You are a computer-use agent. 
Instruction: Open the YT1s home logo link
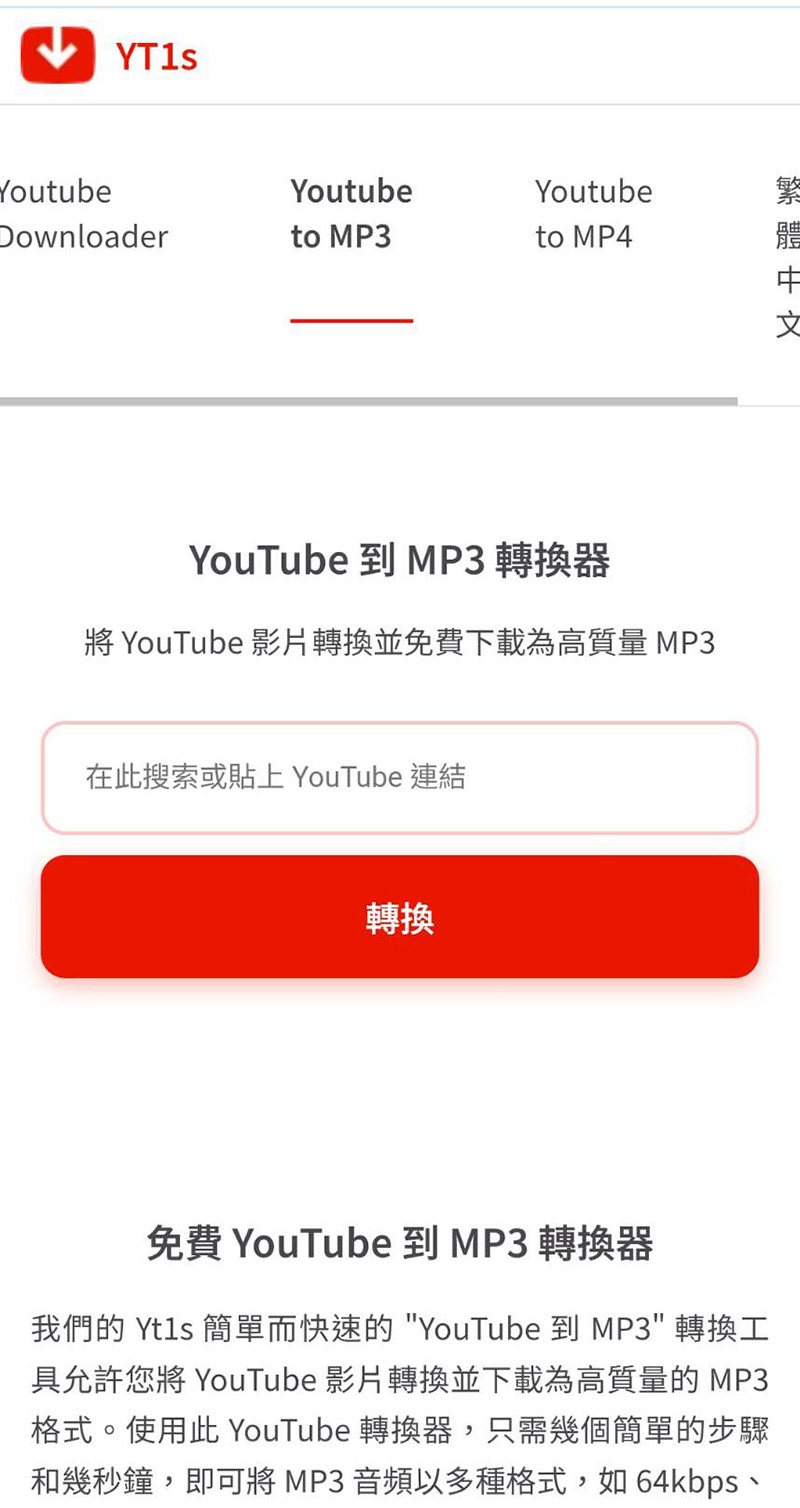point(108,56)
